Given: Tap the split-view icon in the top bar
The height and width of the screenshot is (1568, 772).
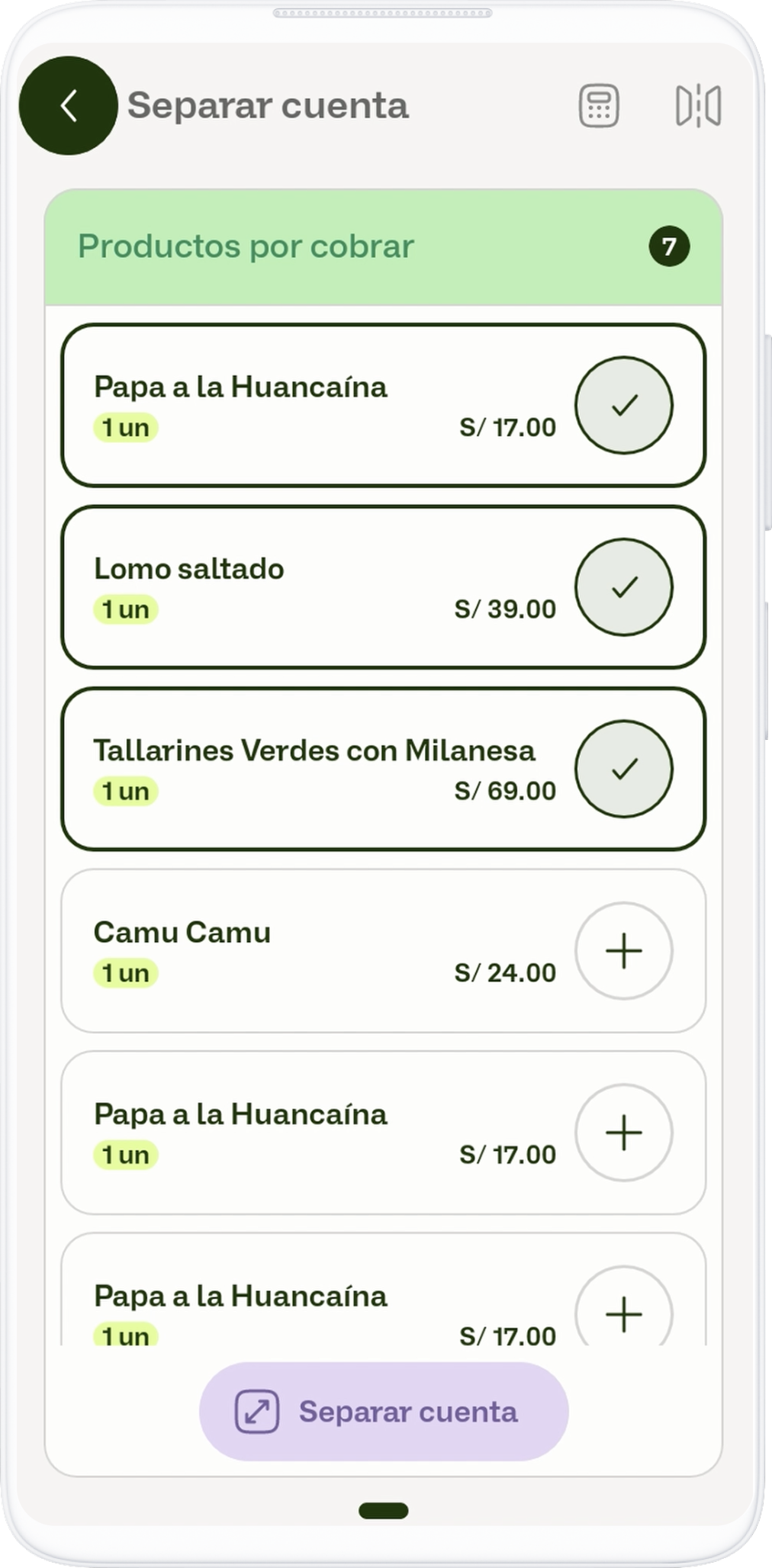Looking at the screenshot, I should point(698,106).
